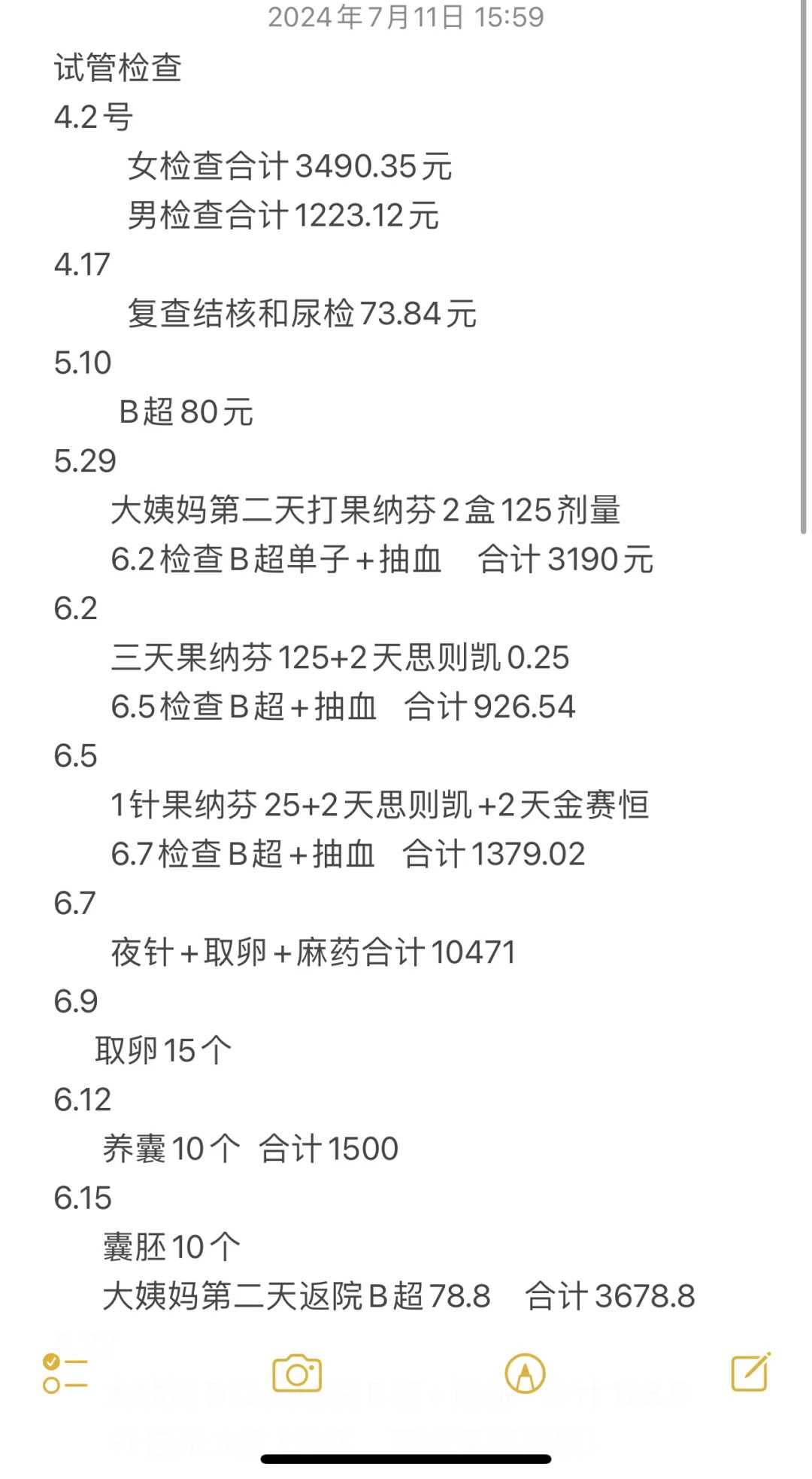Image resolution: width=812 pixels, height=1479 pixels.
Task: Tap the 夜针+取卵+麻药合计 10471 line
Action: (x=312, y=952)
